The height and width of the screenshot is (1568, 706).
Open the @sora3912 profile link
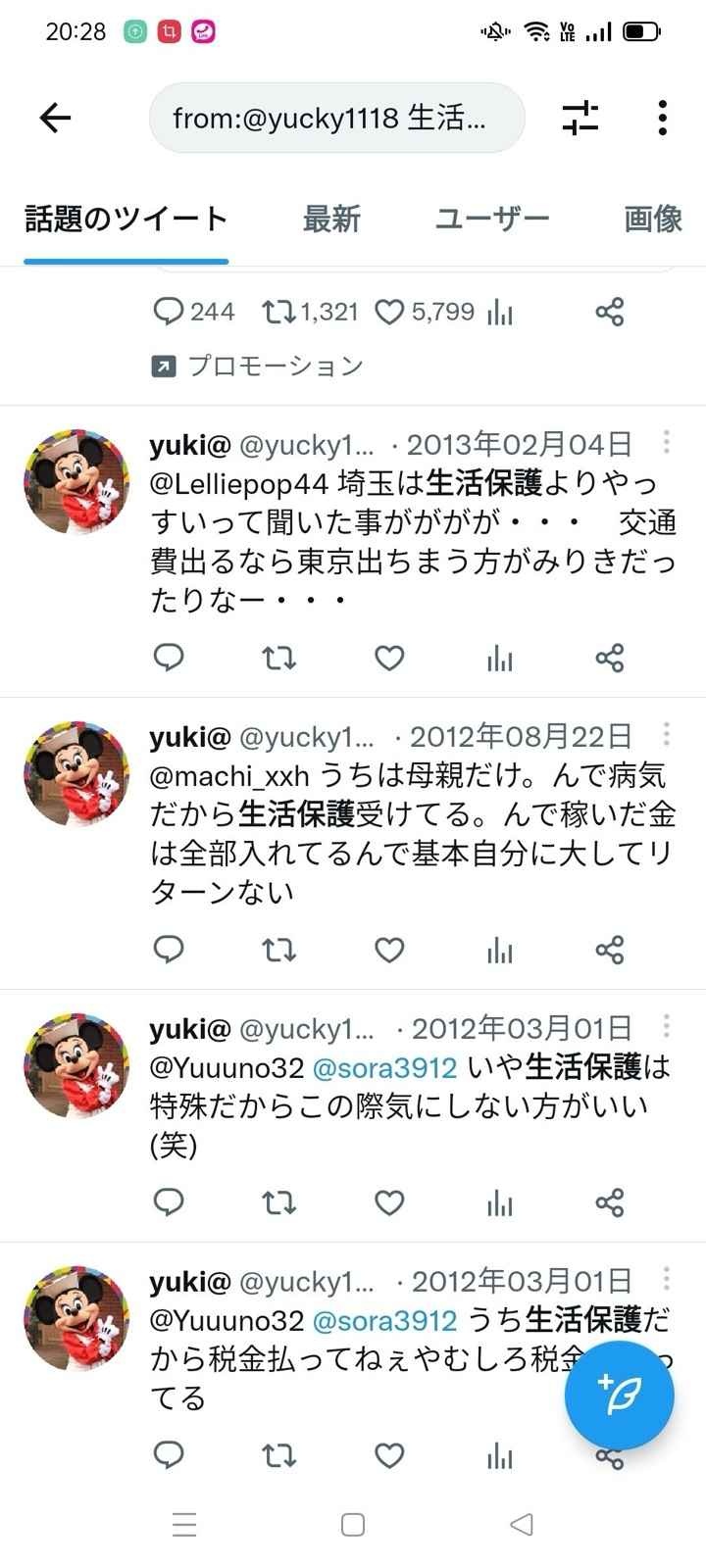tap(384, 1067)
